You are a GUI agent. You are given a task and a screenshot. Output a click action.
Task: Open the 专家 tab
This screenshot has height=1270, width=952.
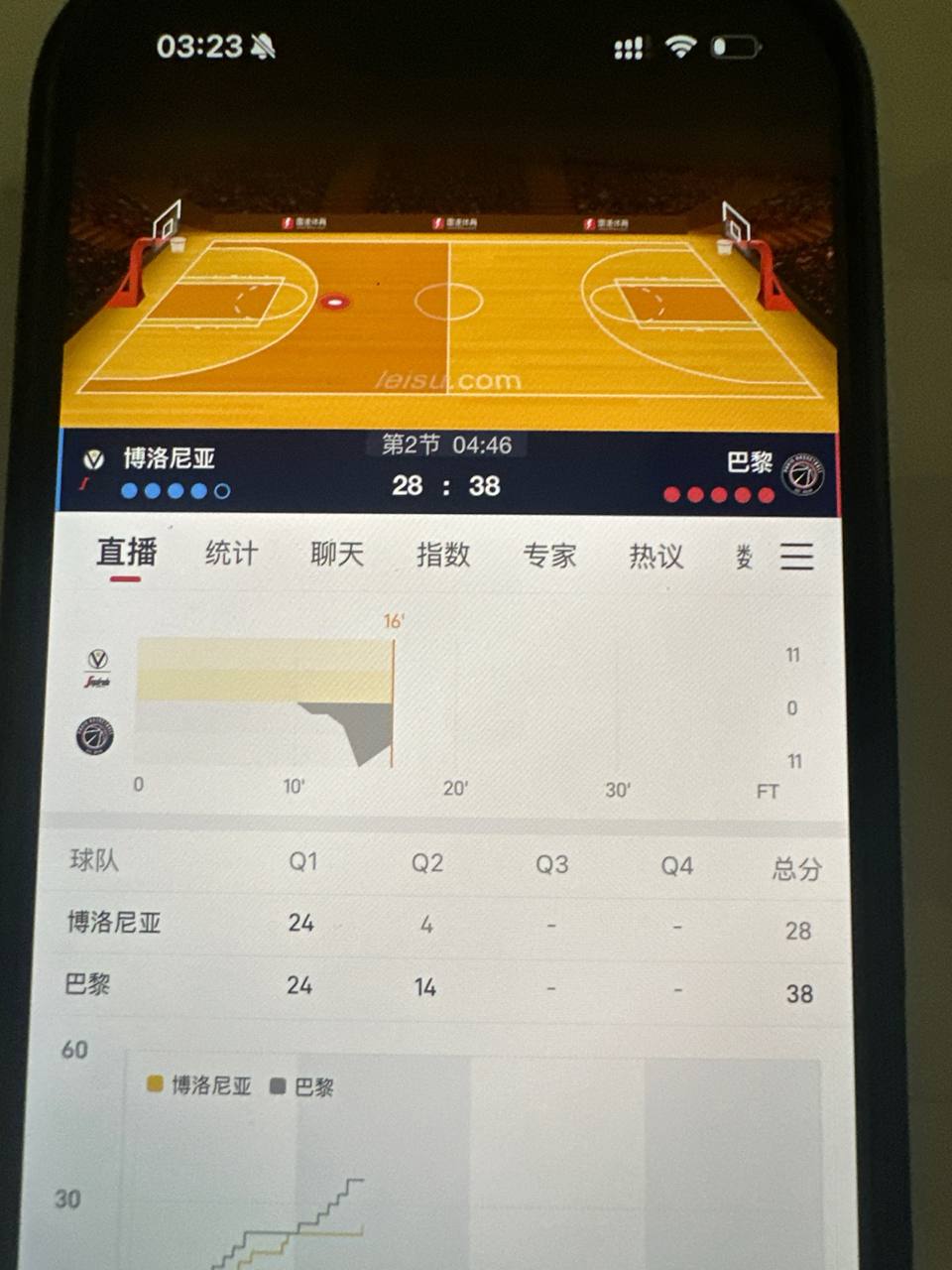(x=549, y=556)
